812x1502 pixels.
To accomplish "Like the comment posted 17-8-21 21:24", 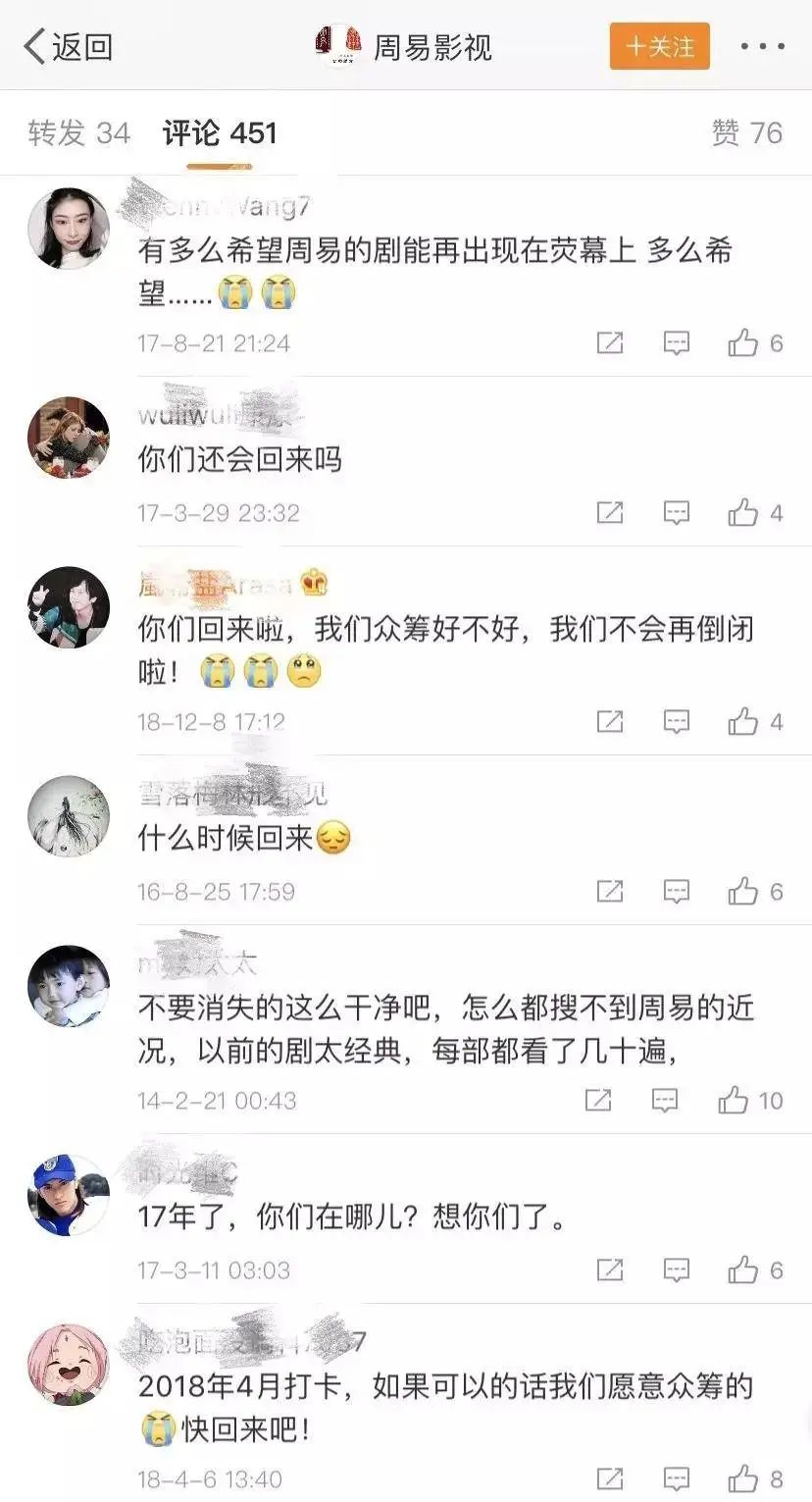I will pos(743,342).
